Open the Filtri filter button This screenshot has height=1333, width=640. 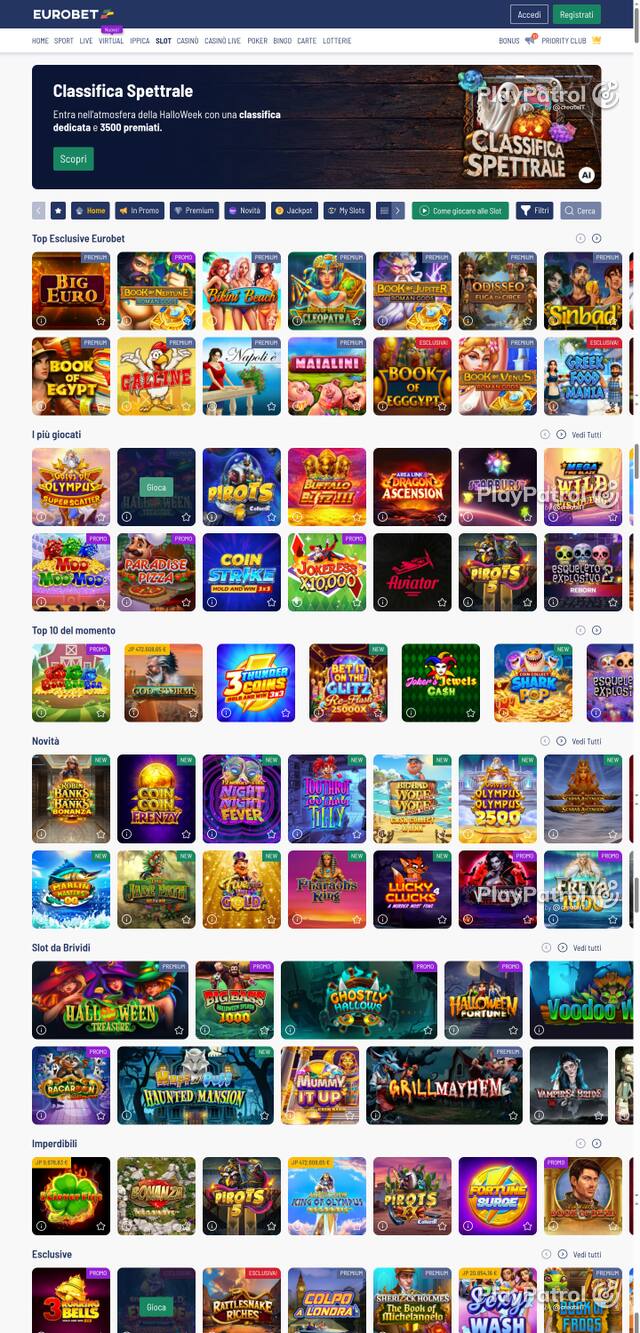(x=535, y=211)
